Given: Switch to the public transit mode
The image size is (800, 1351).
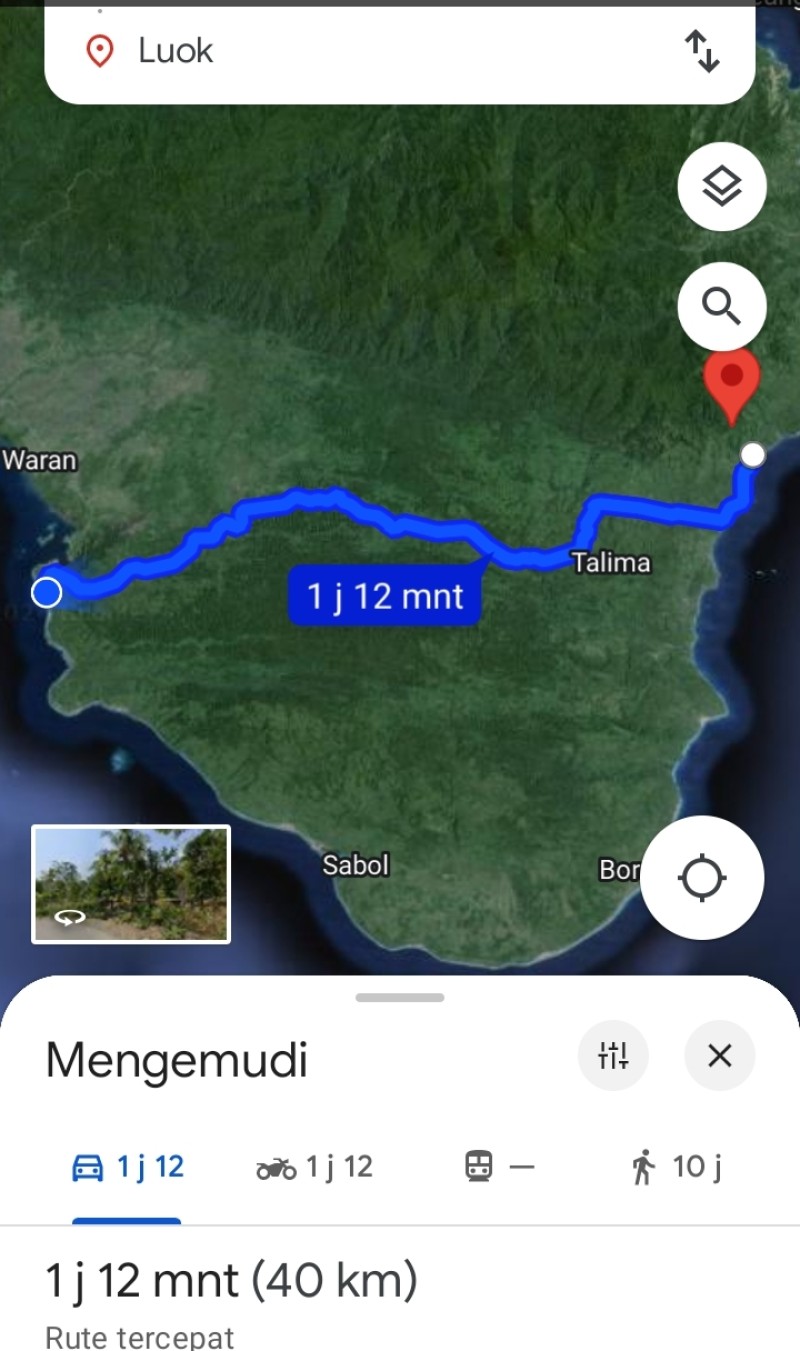Looking at the screenshot, I should pos(500,1167).
